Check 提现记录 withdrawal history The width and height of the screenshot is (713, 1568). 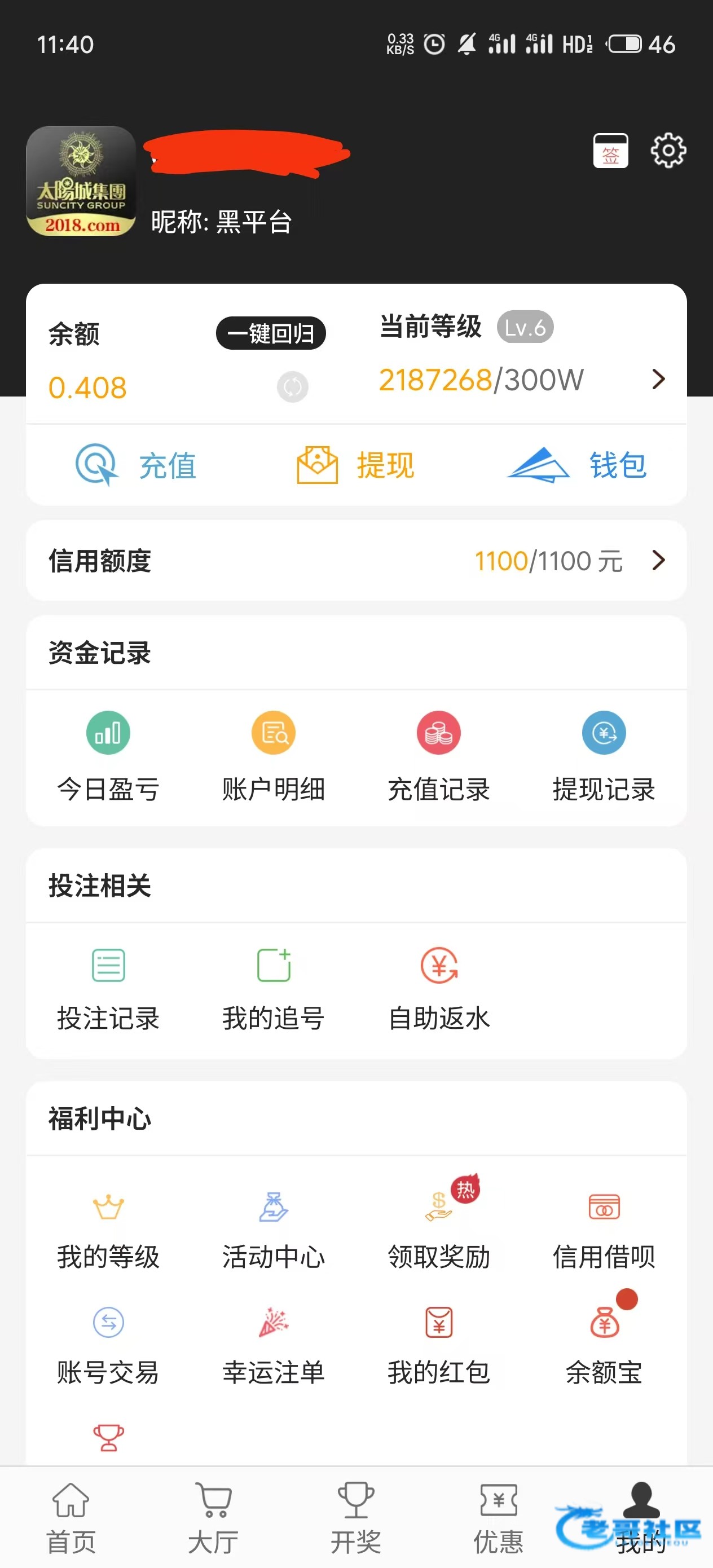tap(604, 756)
